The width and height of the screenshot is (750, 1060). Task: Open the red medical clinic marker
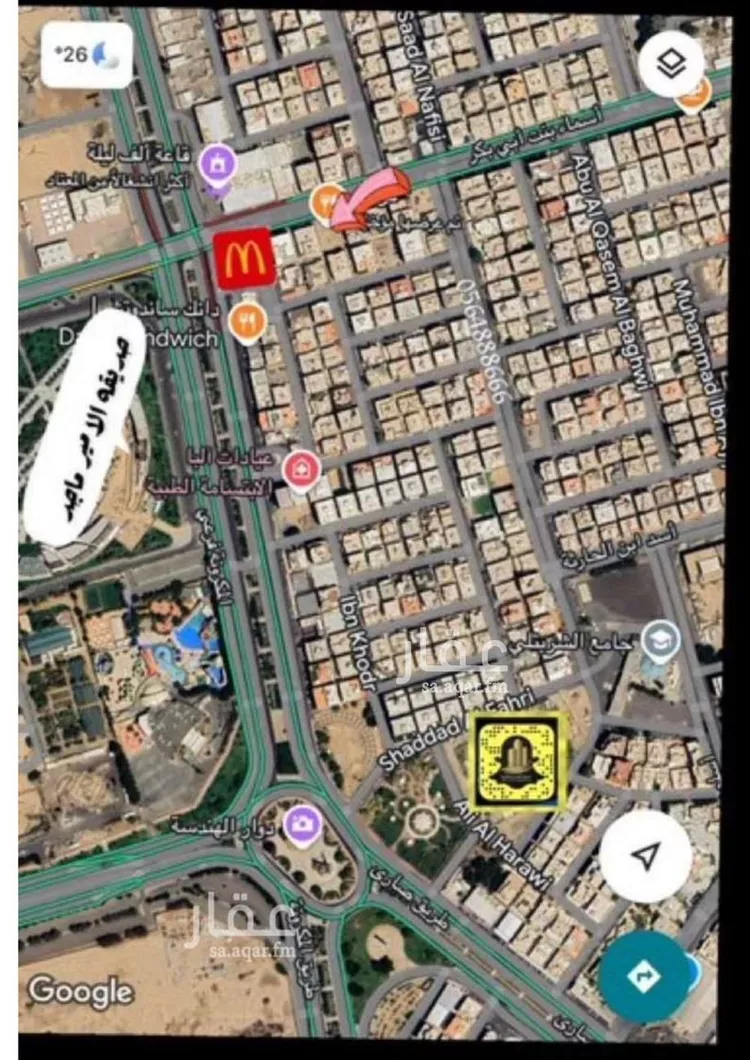298,466
